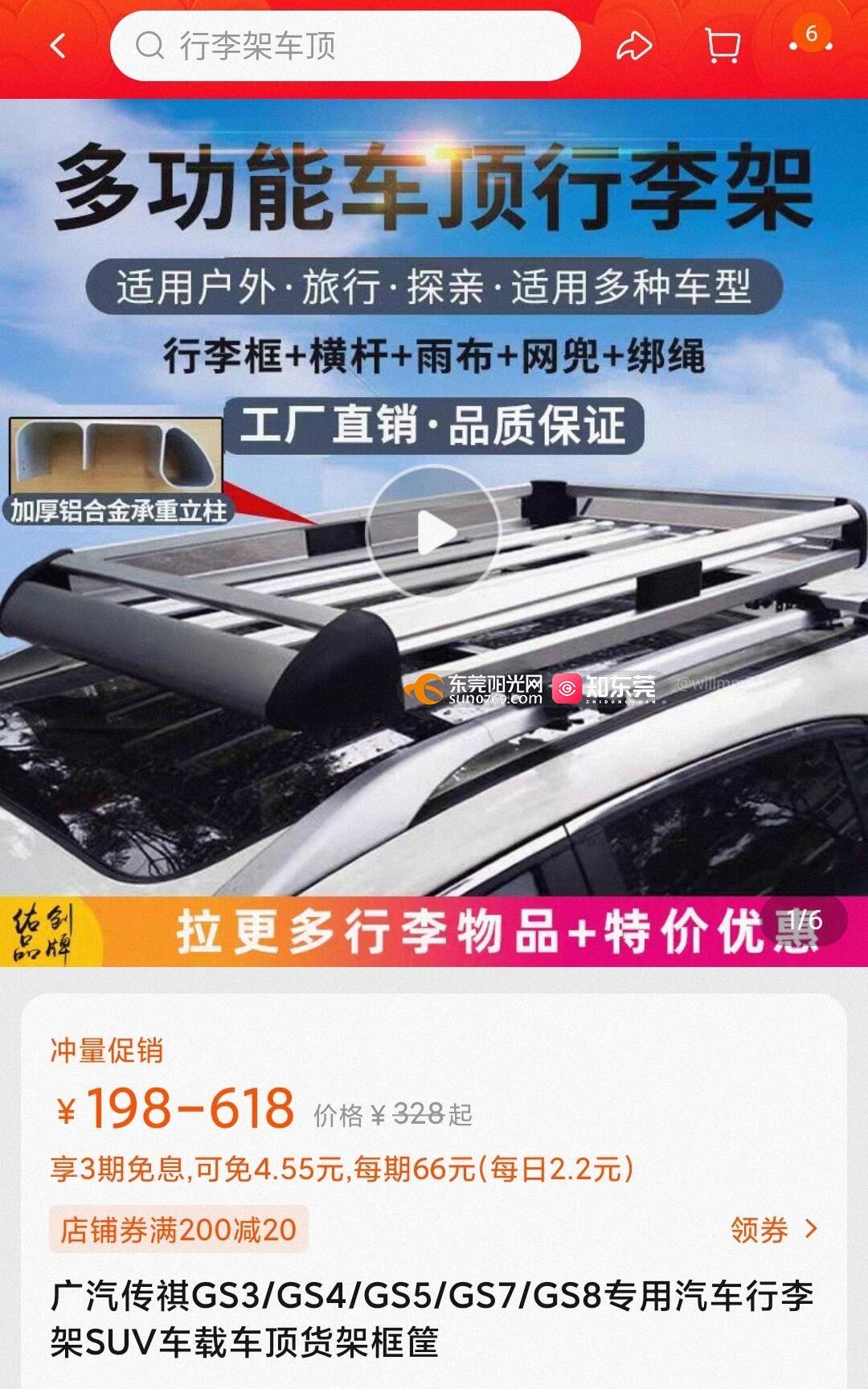Play the product video

pyautogui.click(x=434, y=532)
